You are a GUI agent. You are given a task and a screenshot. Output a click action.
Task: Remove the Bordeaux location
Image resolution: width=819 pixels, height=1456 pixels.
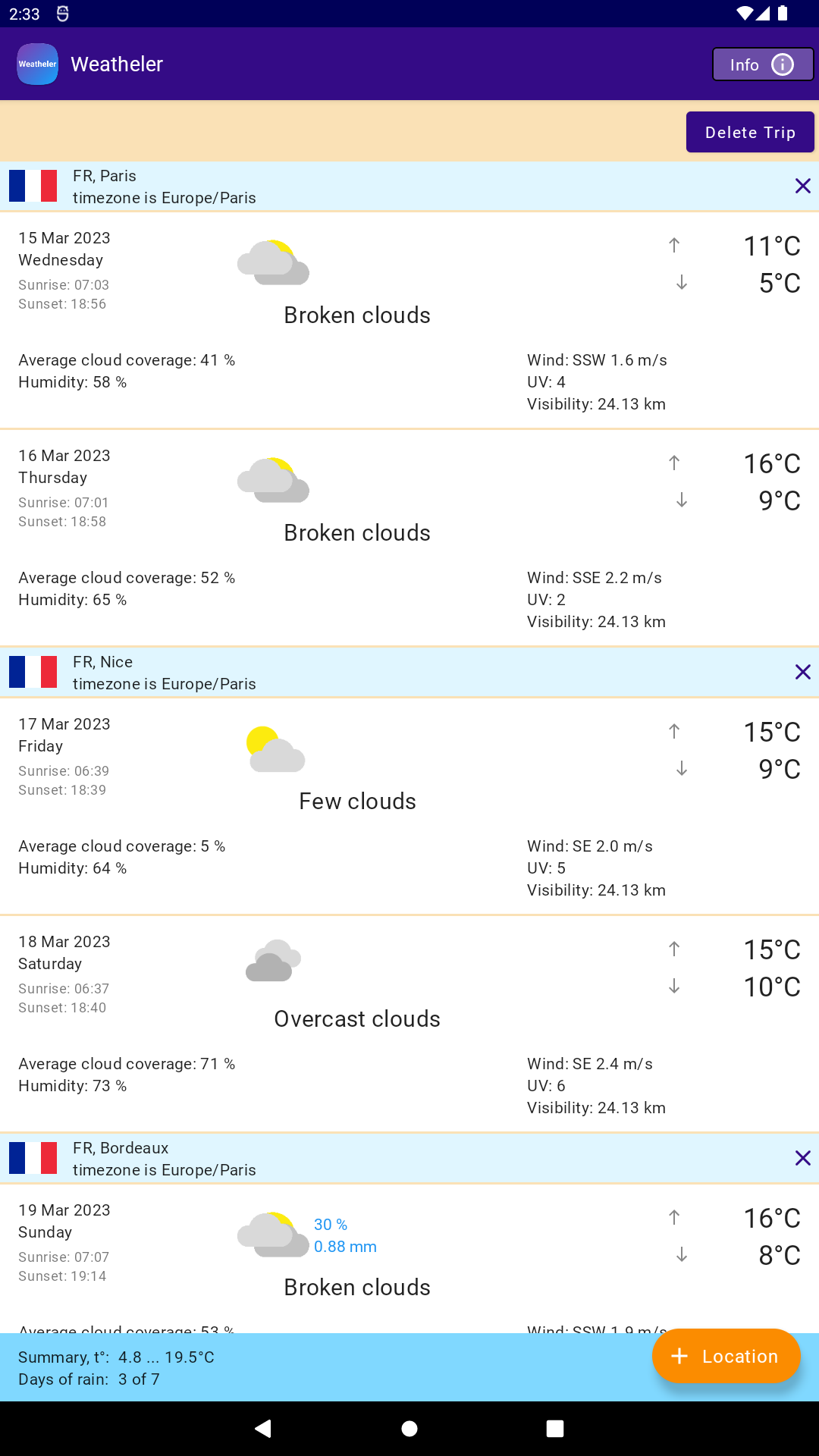tap(802, 1158)
